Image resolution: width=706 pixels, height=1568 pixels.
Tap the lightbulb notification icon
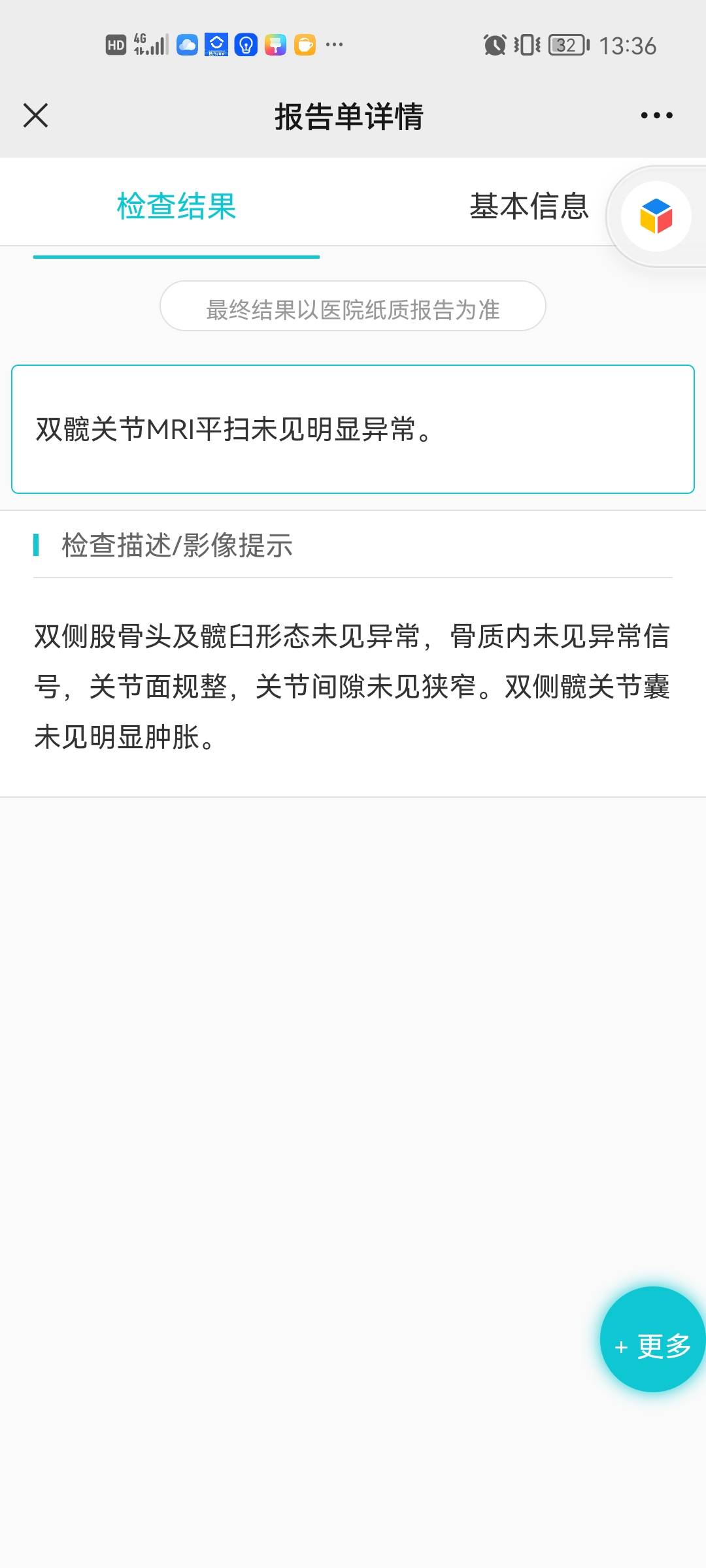[245, 44]
